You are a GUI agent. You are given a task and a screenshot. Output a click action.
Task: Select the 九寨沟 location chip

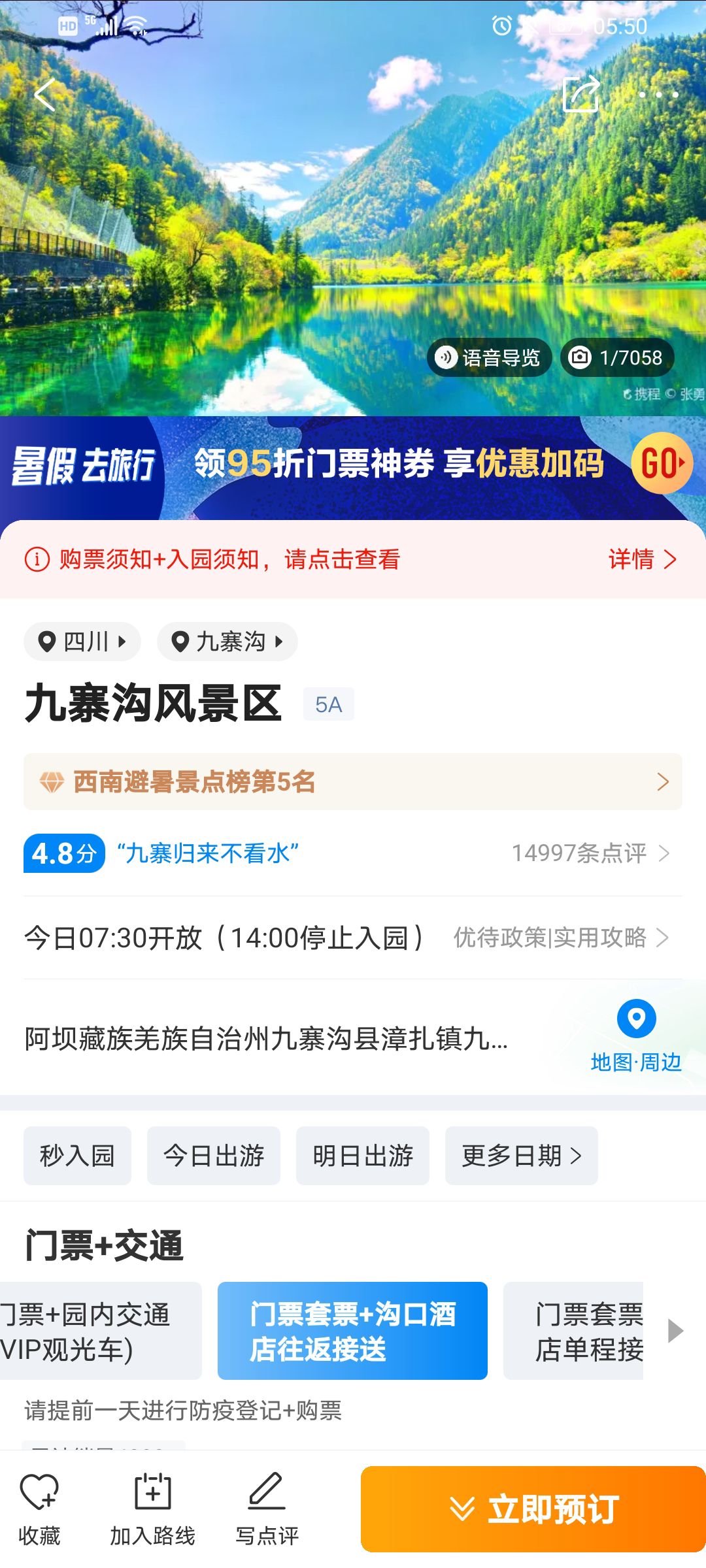pos(227,642)
